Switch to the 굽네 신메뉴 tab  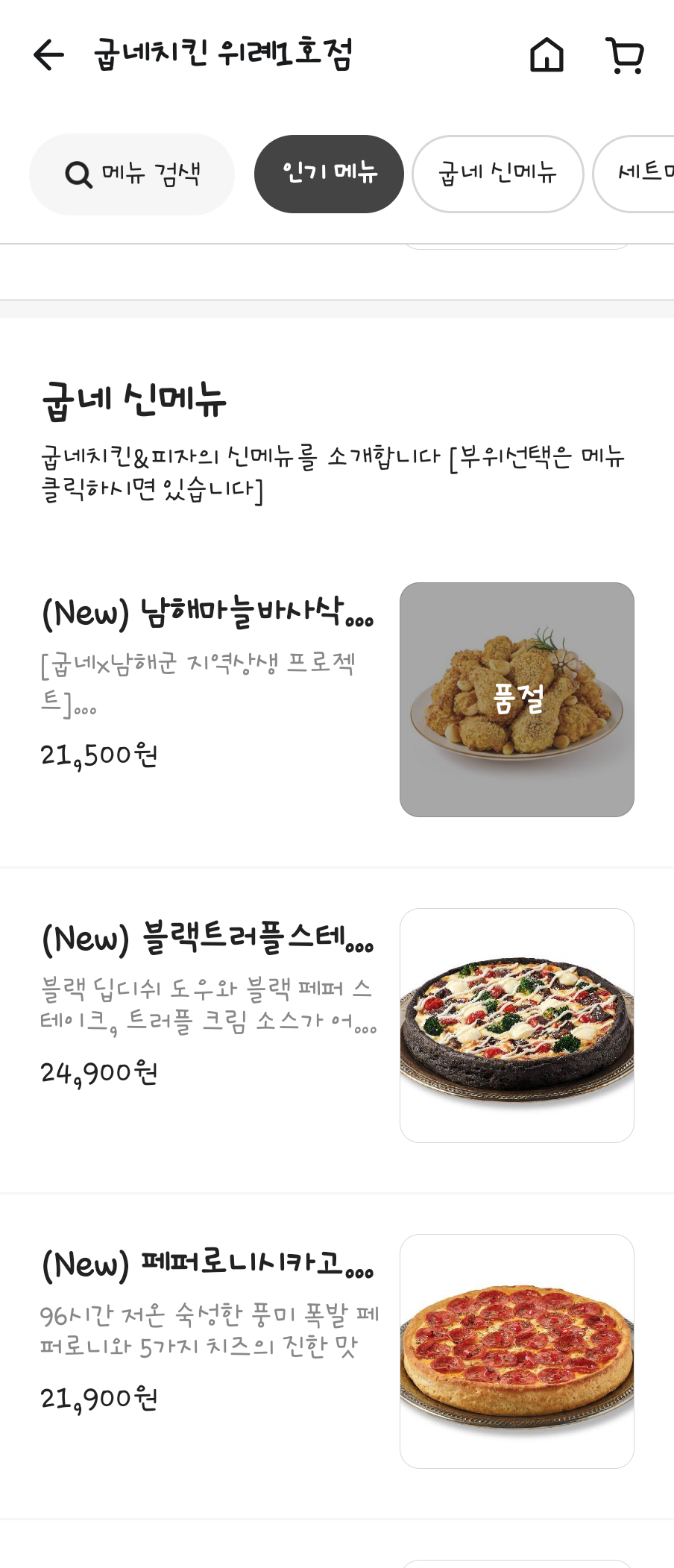coord(497,174)
